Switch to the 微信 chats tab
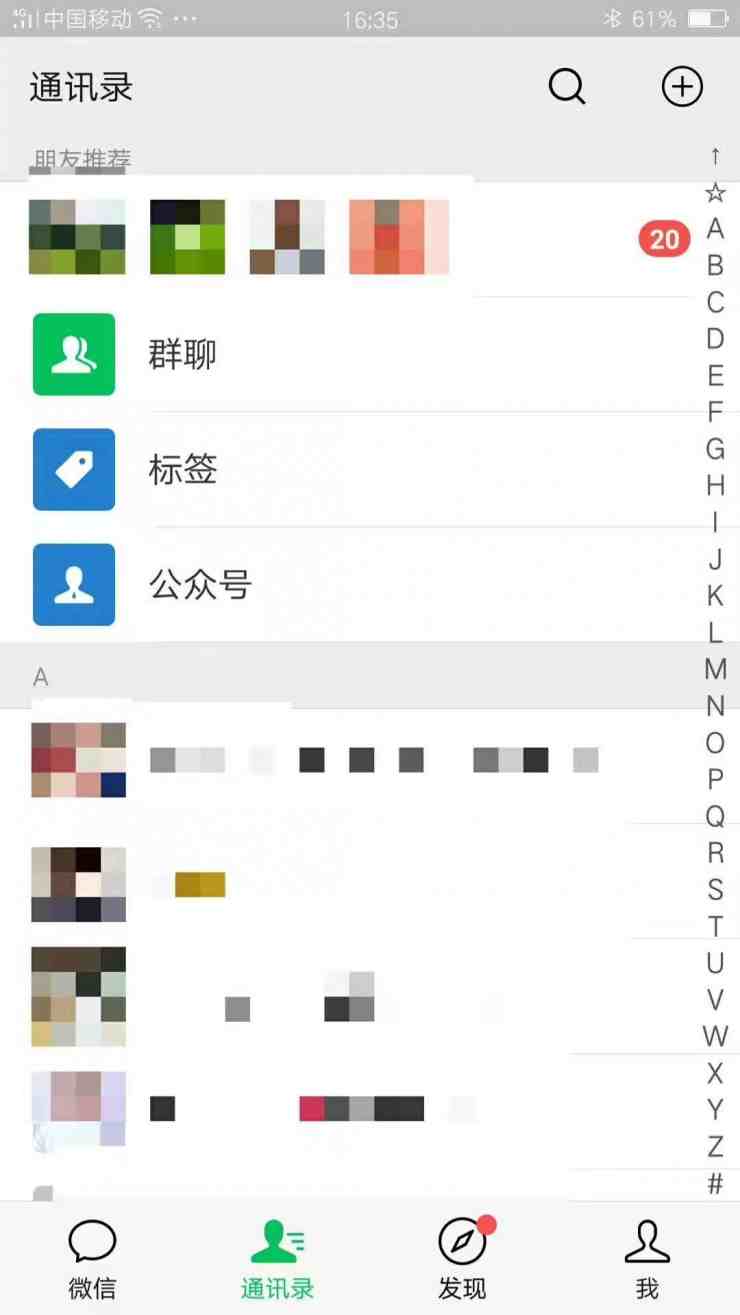The width and height of the screenshot is (740, 1315). tap(92, 1260)
